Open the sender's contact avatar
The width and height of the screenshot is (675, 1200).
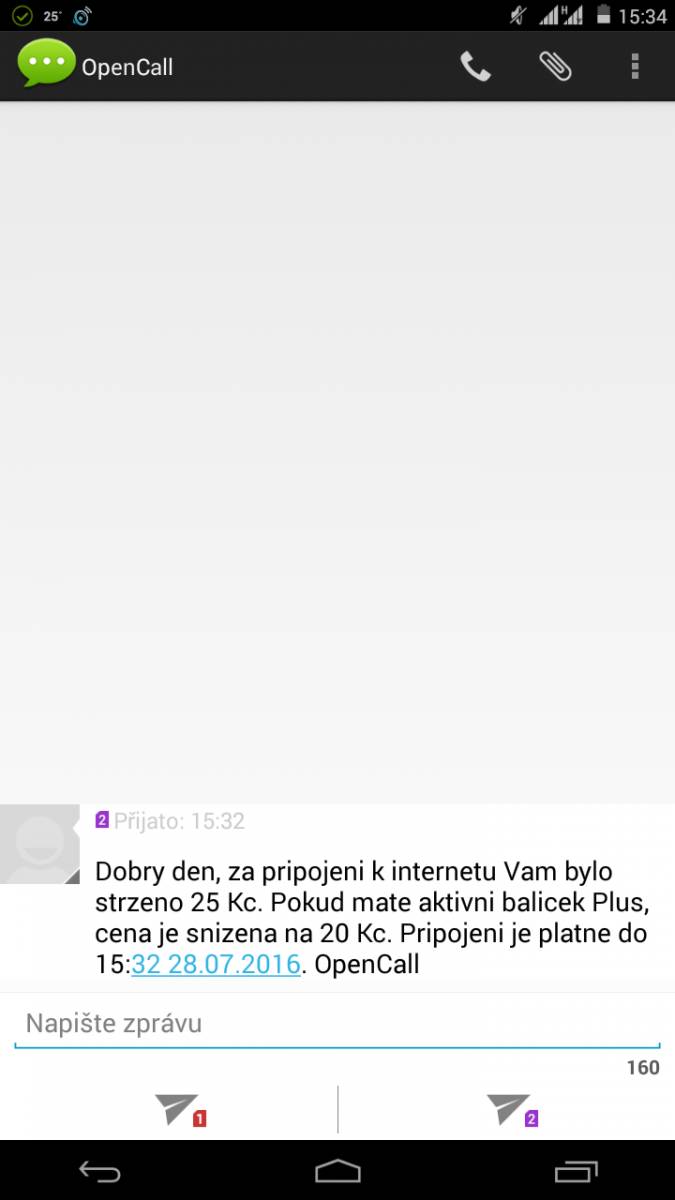(40, 844)
